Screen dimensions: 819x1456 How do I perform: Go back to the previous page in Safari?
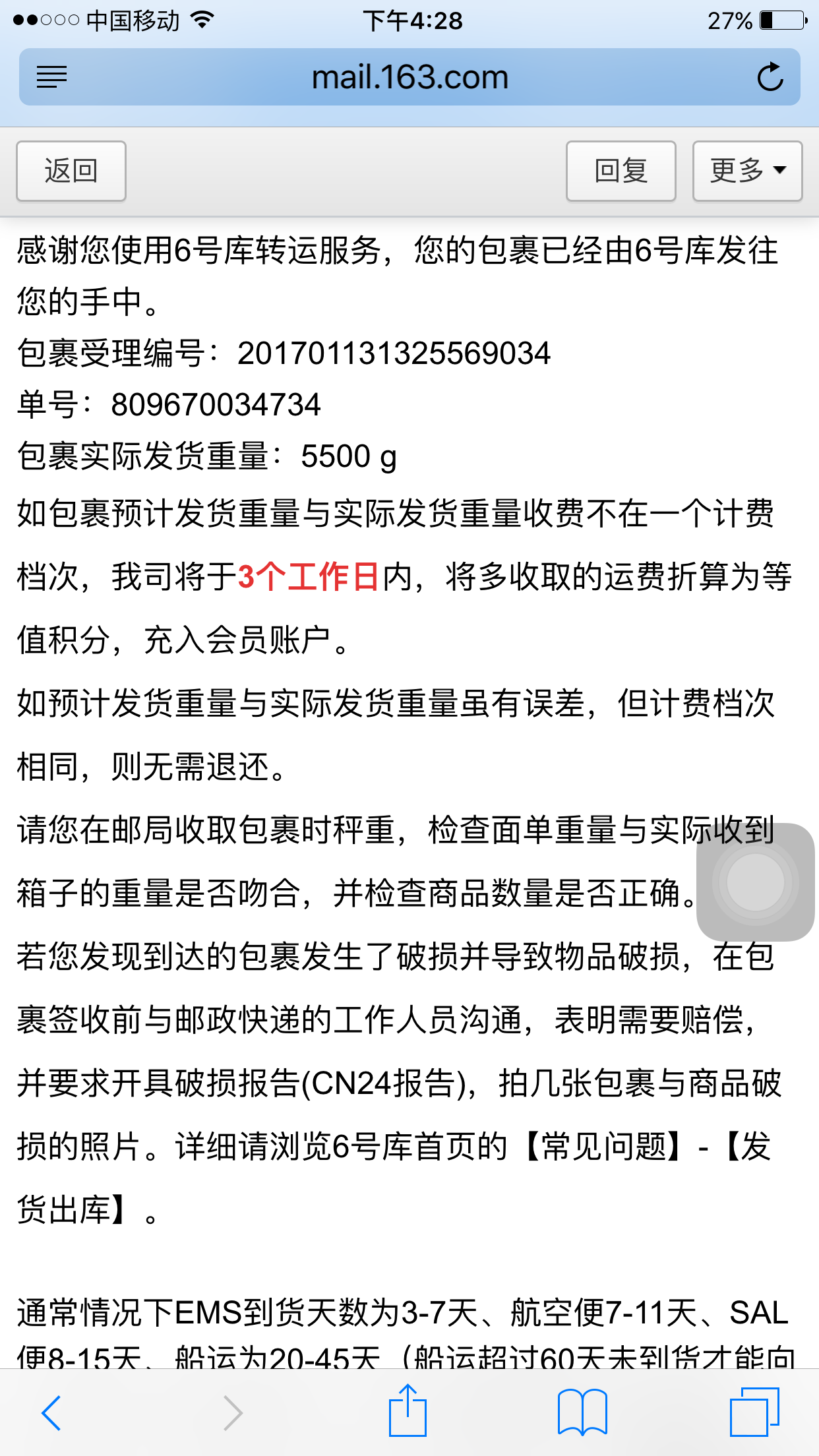coord(51,1412)
